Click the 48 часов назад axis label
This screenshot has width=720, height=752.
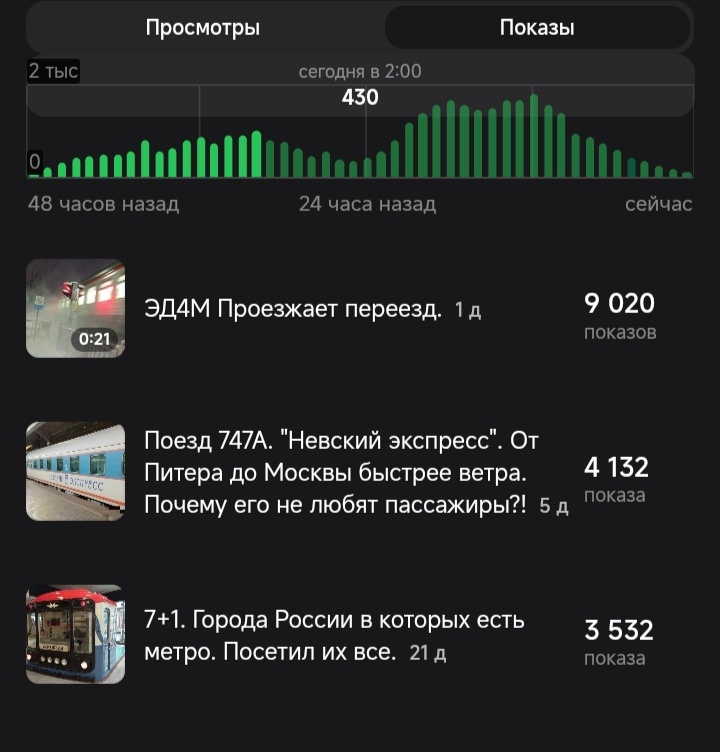point(104,204)
